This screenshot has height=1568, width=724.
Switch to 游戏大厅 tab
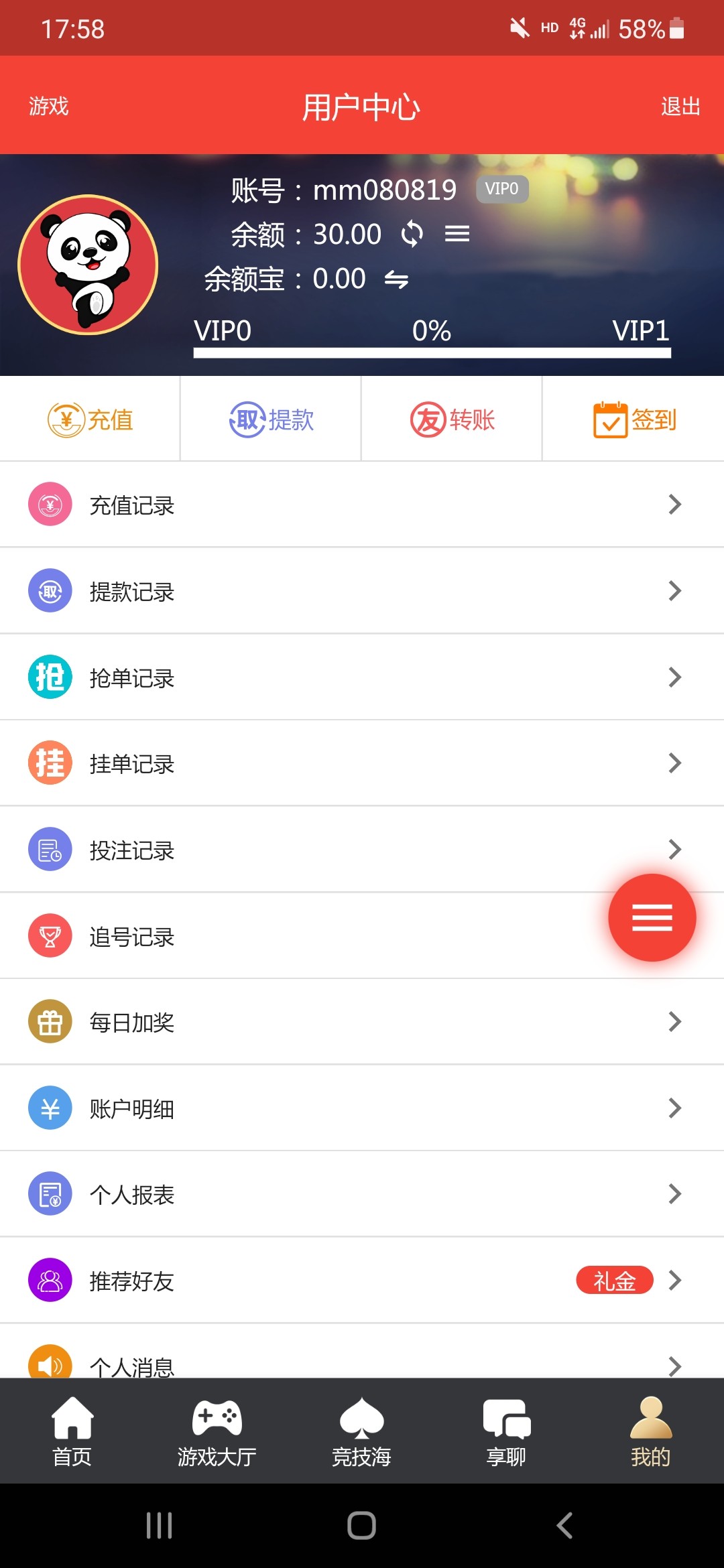[x=217, y=1432]
